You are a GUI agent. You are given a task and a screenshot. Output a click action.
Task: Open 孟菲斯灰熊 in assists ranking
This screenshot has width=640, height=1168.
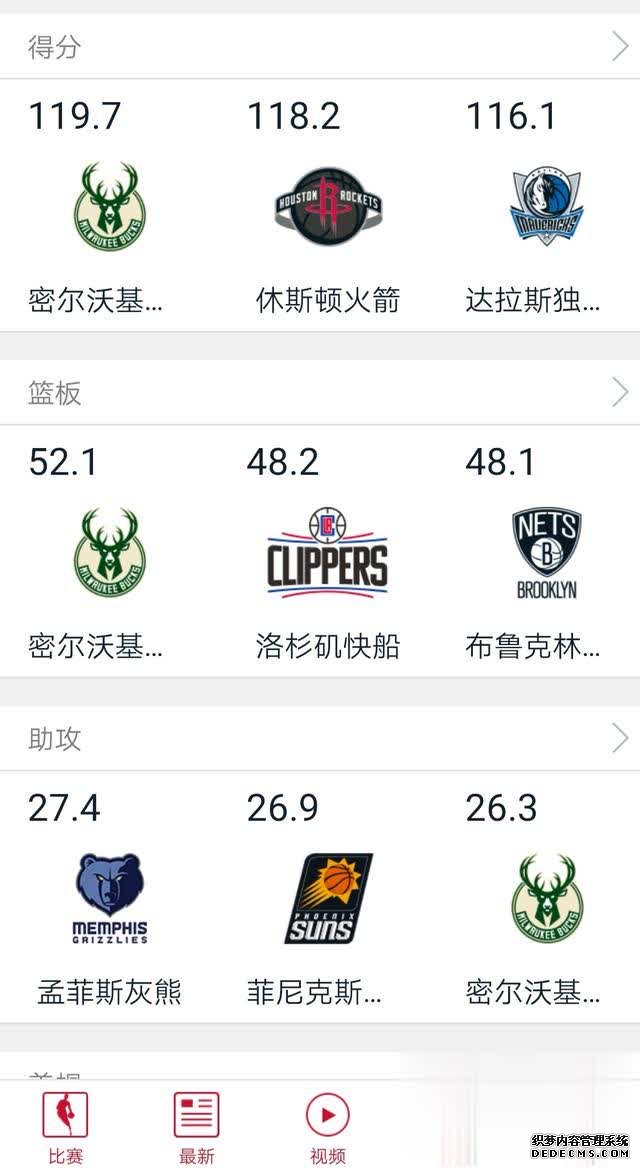coord(110,898)
